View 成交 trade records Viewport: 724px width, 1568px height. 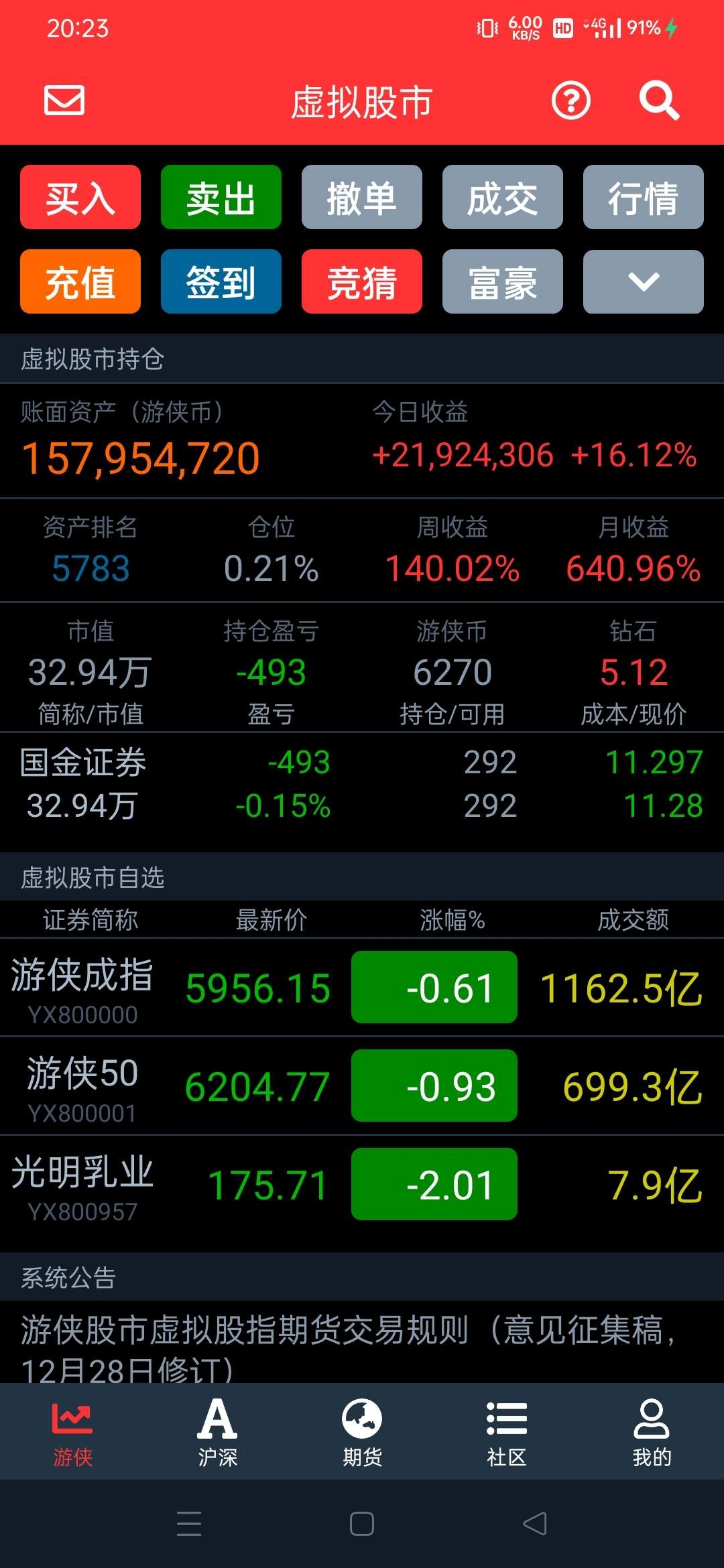pyautogui.click(x=503, y=197)
